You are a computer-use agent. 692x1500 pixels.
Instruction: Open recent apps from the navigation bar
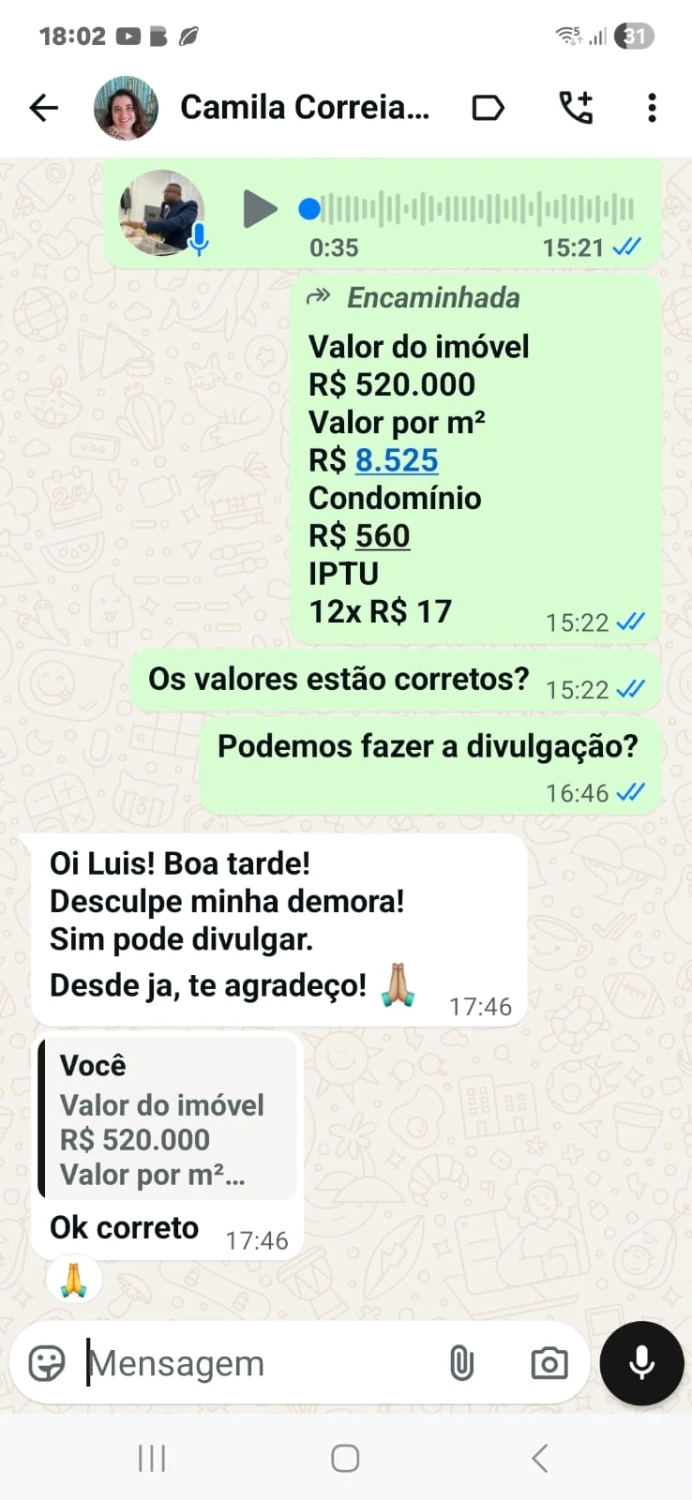tap(152, 1458)
